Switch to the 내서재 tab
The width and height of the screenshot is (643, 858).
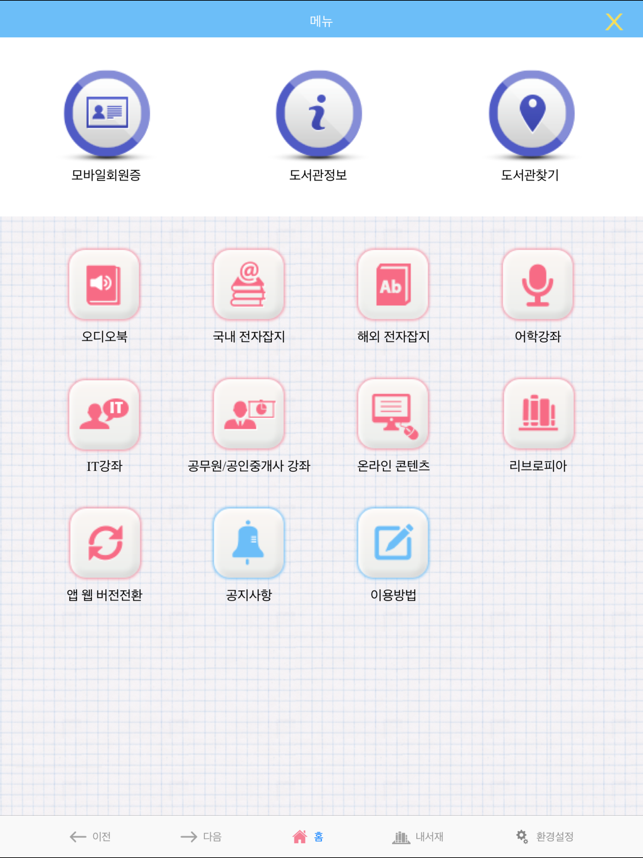(418, 836)
